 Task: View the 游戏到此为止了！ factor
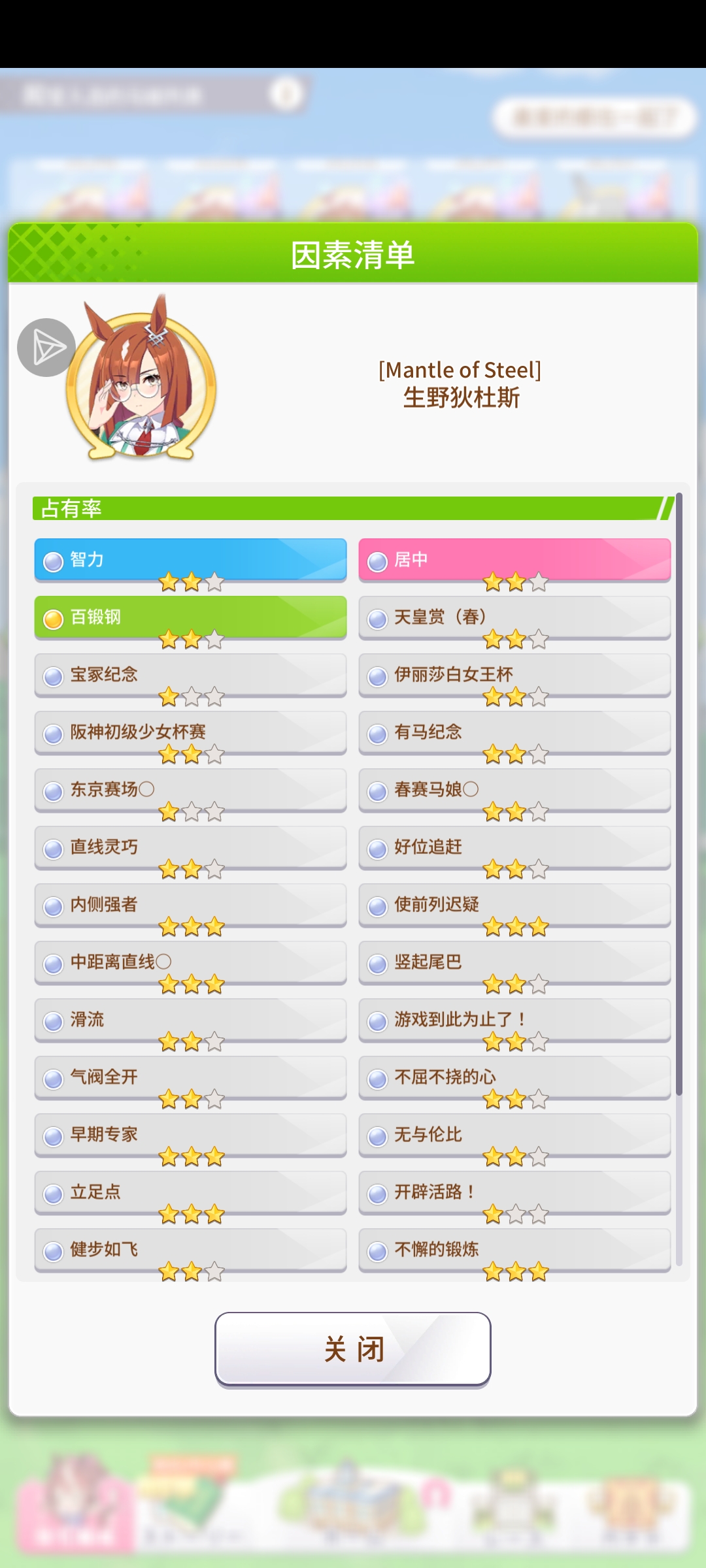tap(514, 1020)
